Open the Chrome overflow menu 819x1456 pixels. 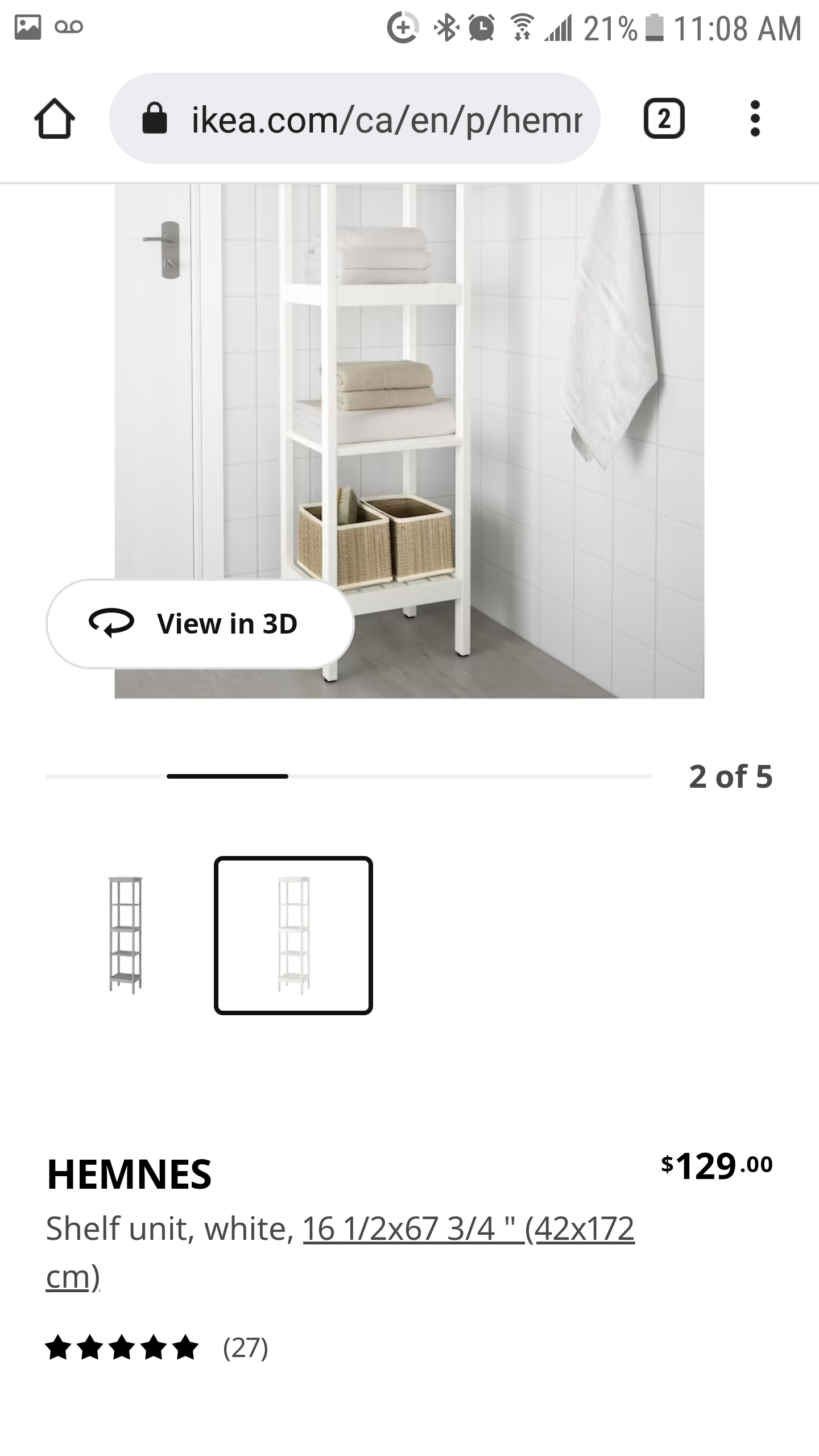(755, 119)
